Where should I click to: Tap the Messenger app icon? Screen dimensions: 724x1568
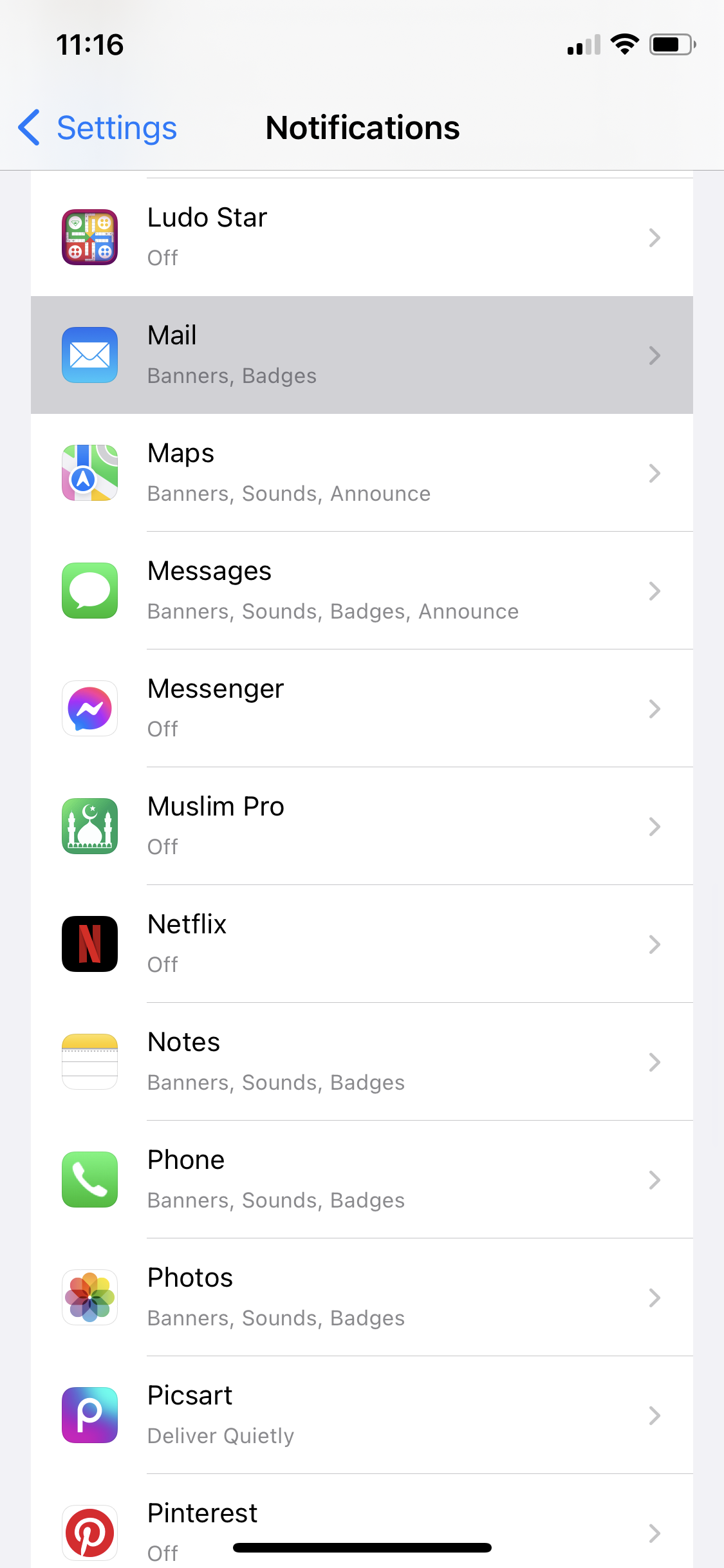click(89, 708)
